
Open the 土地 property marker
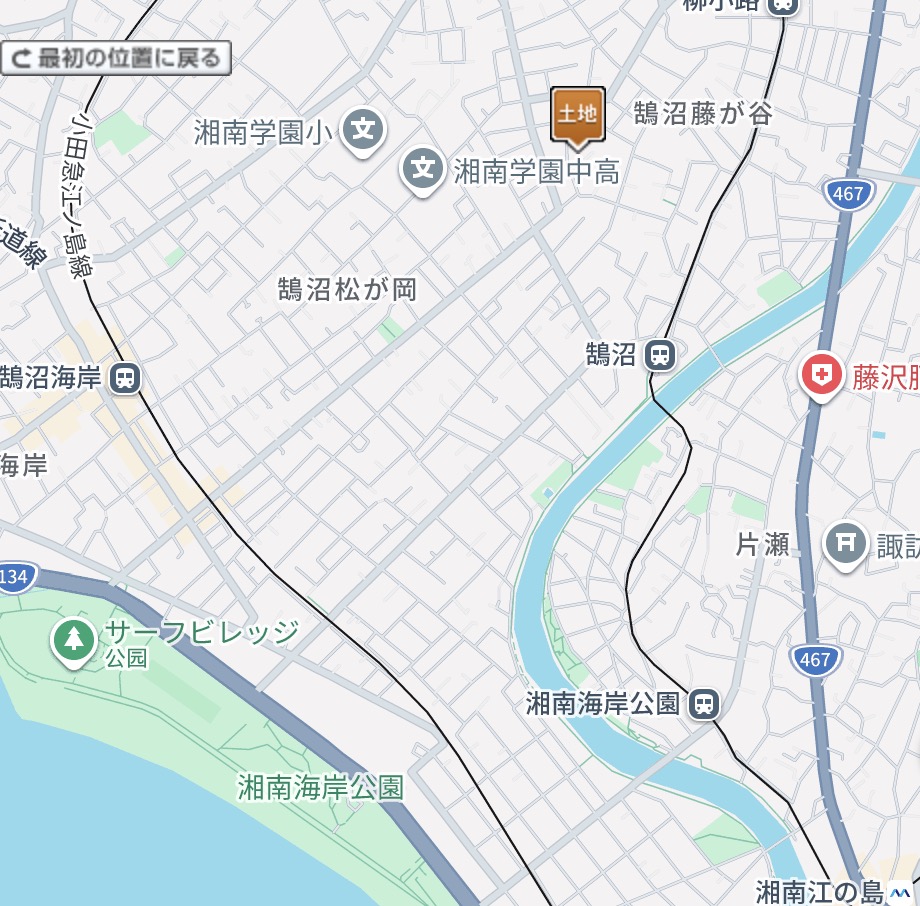[x=578, y=115]
